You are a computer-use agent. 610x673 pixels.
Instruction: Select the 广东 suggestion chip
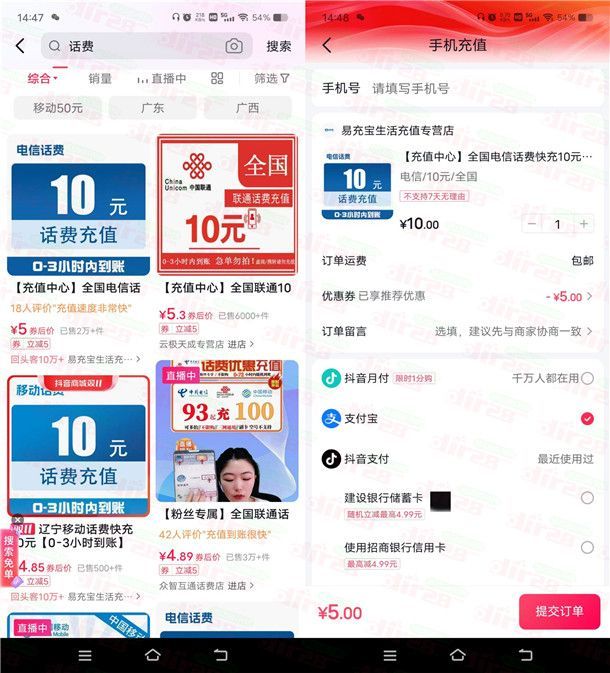pyautogui.click(x=152, y=108)
